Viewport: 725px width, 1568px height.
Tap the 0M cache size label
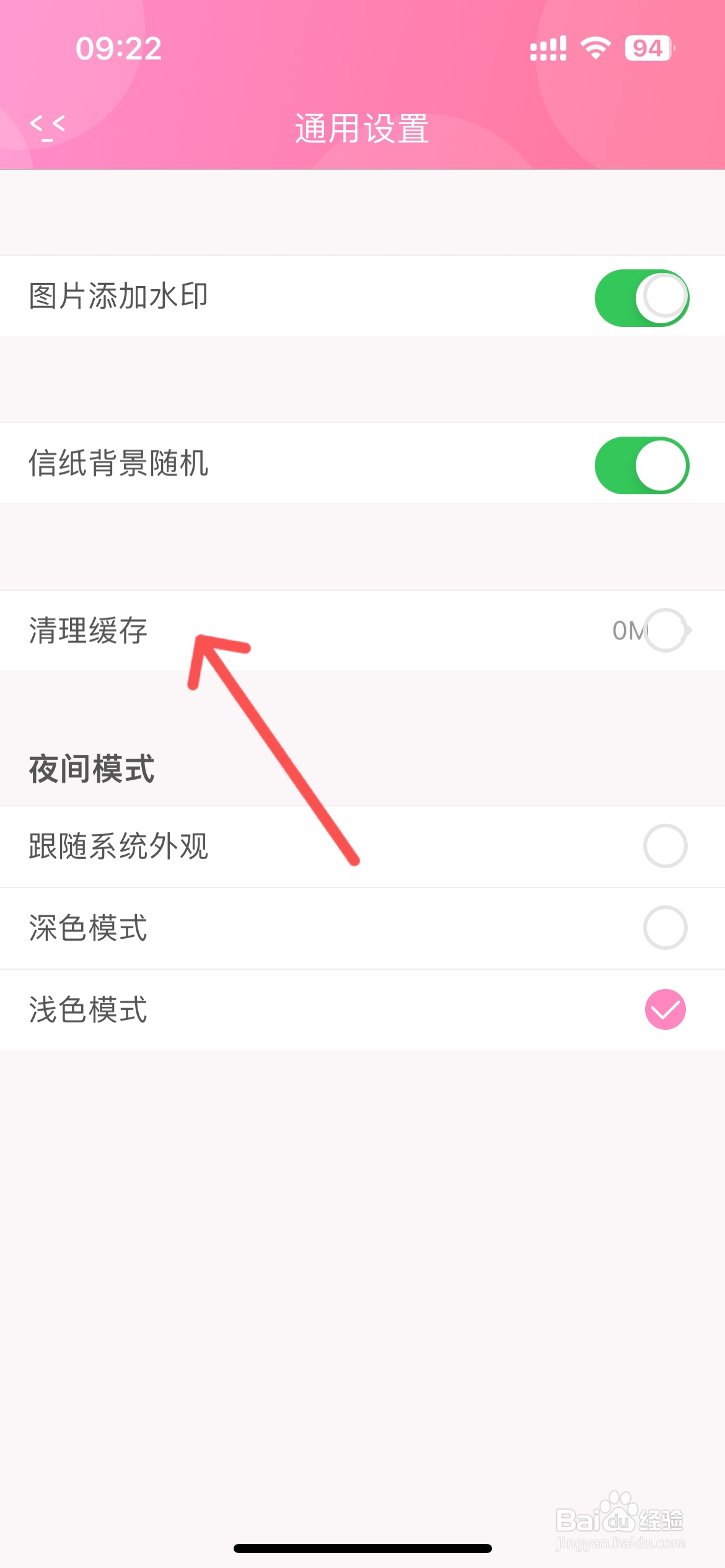tap(627, 630)
